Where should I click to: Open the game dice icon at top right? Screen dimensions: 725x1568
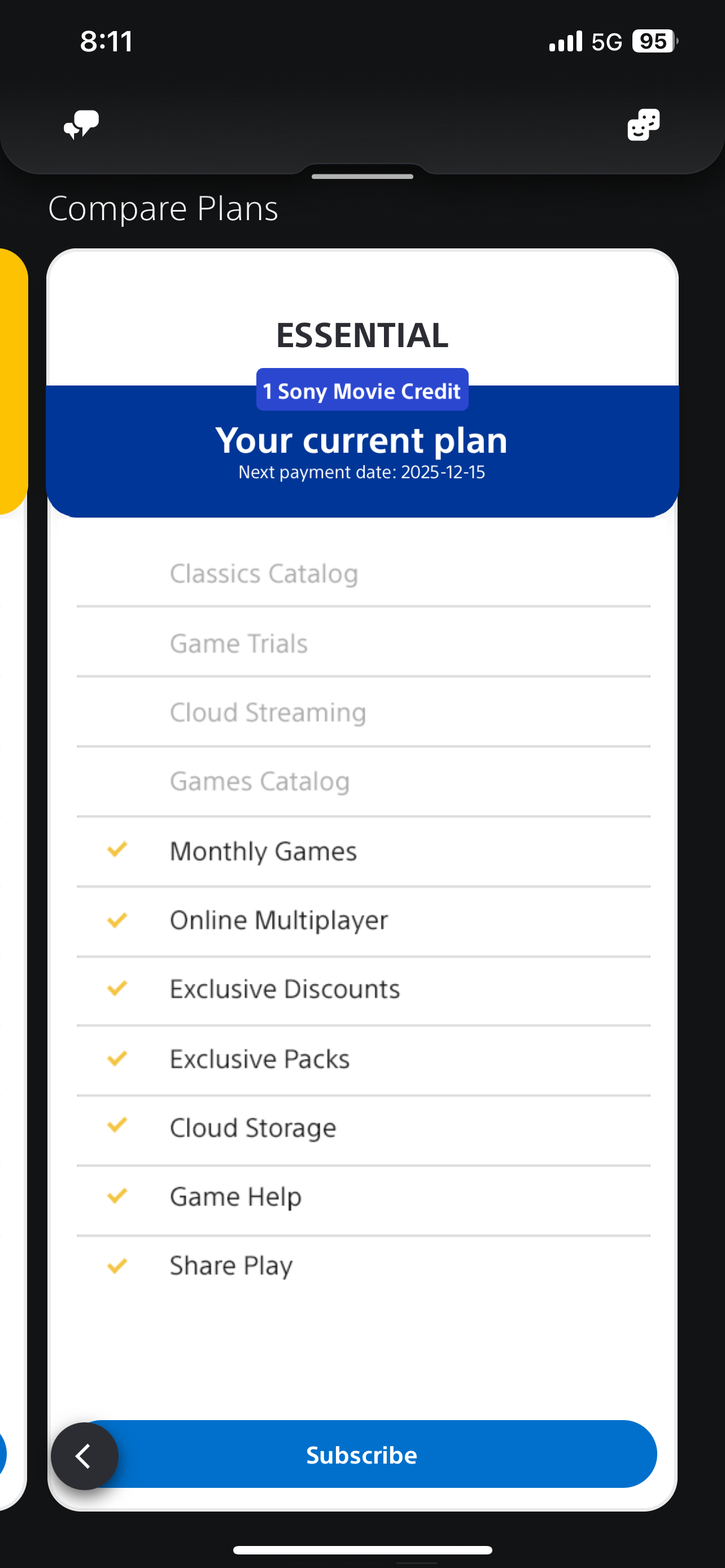point(644,125)
